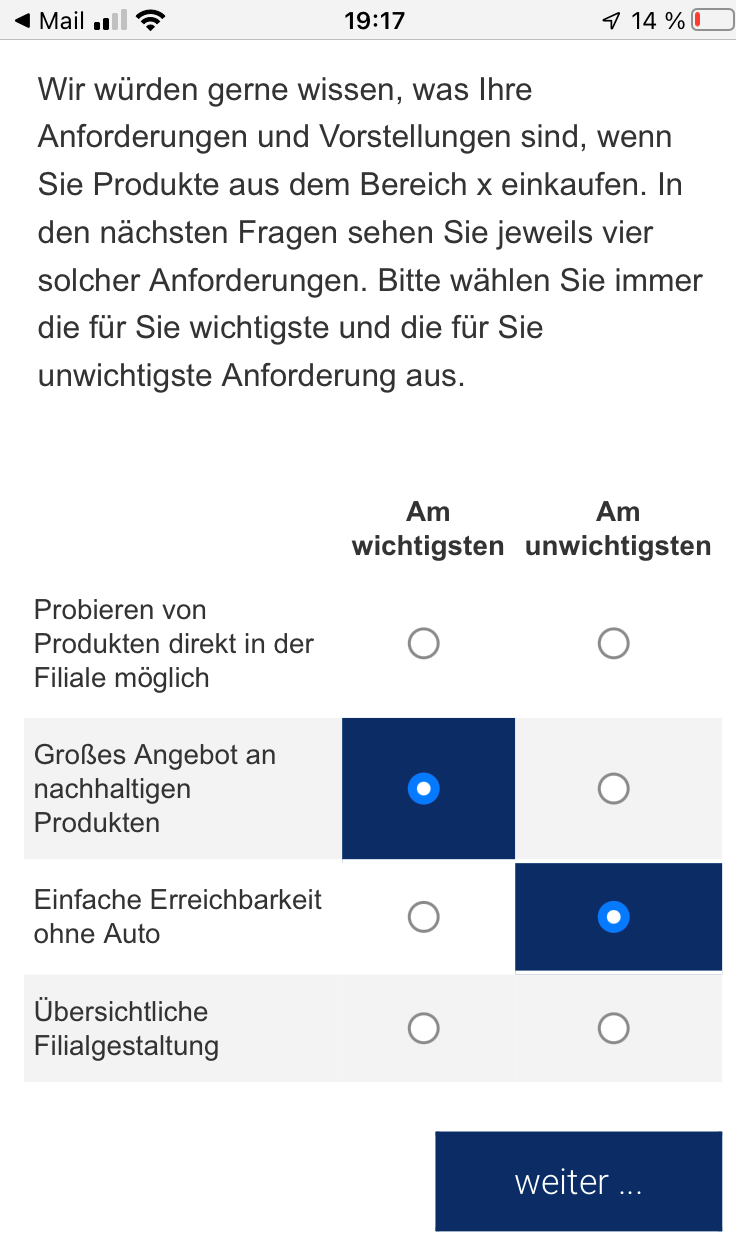Rate 'Übersichtliche Filialgestaltung' as Am unwichtigsten
The image size is (736, 1260).
pos(613,1028)
